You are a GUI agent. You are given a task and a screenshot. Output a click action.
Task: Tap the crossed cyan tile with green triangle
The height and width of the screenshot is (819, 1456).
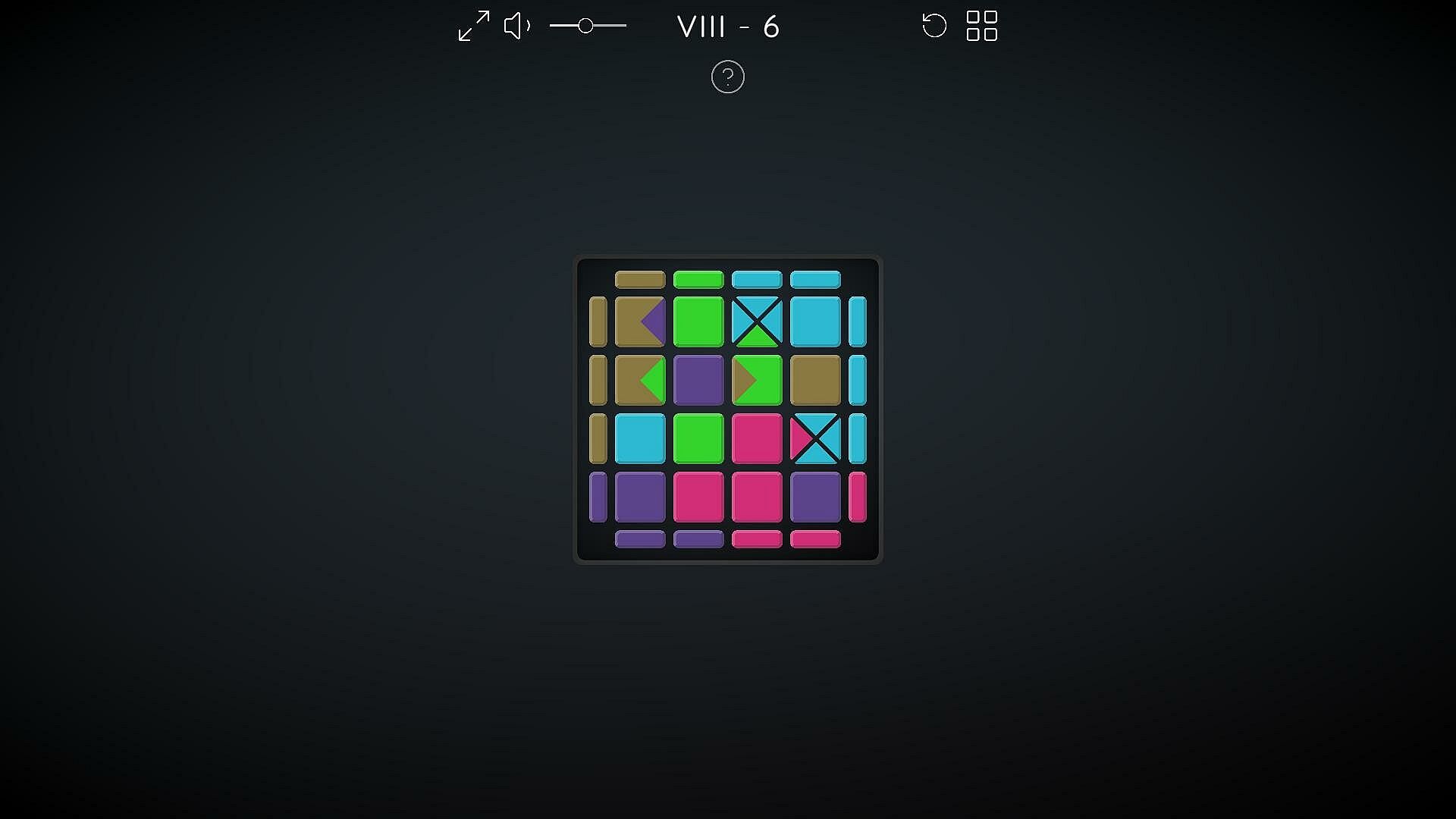pos(757,322)
